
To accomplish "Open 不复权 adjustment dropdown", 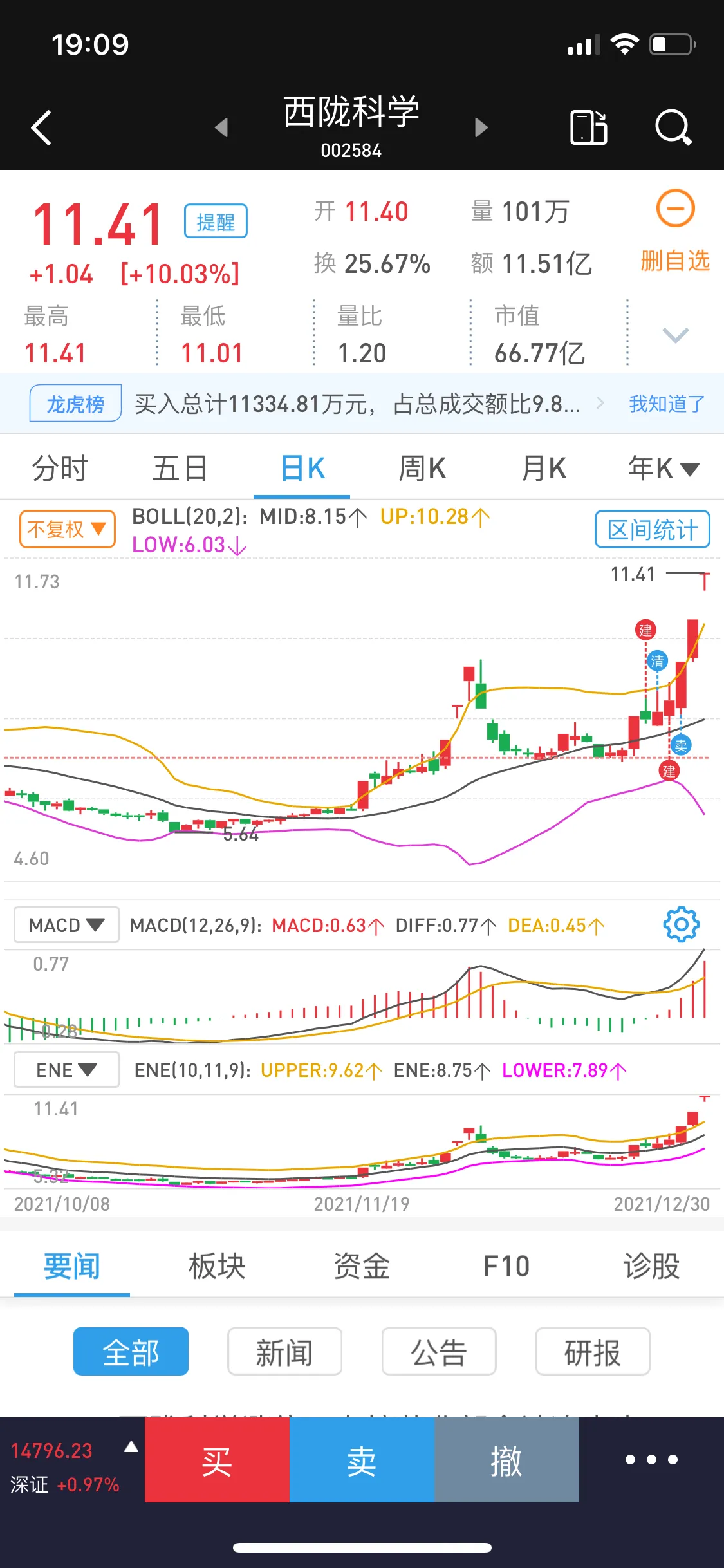I will [x=67, y=529].
